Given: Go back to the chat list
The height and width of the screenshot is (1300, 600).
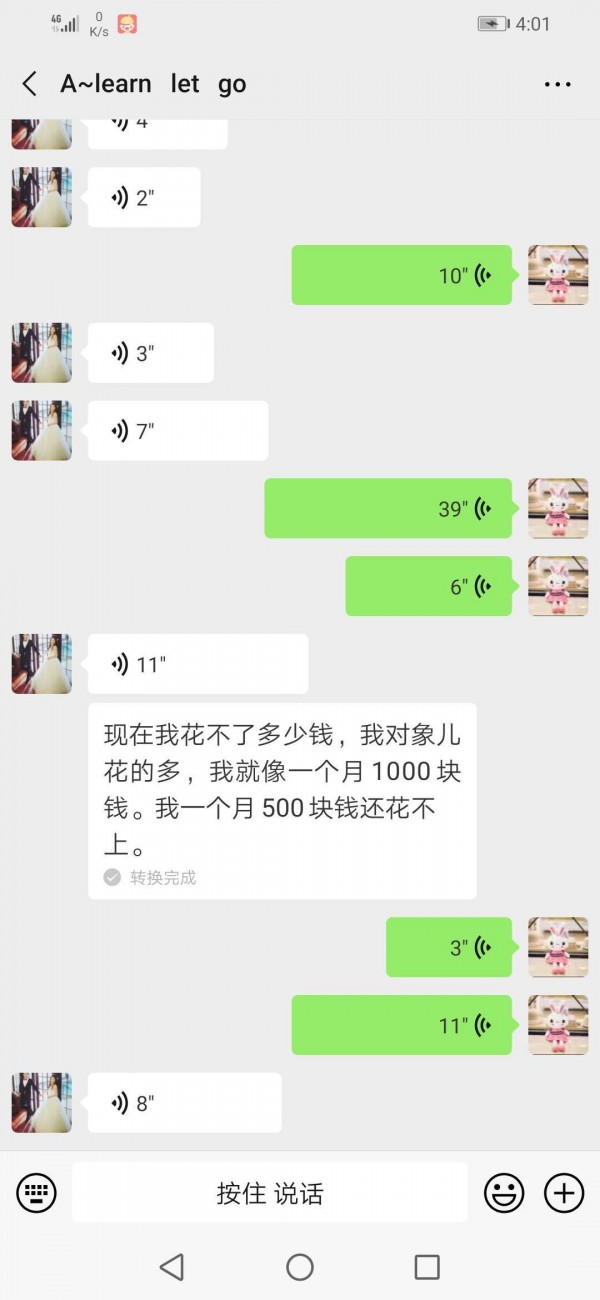Looking at the screenshot, I should point(30,84).
